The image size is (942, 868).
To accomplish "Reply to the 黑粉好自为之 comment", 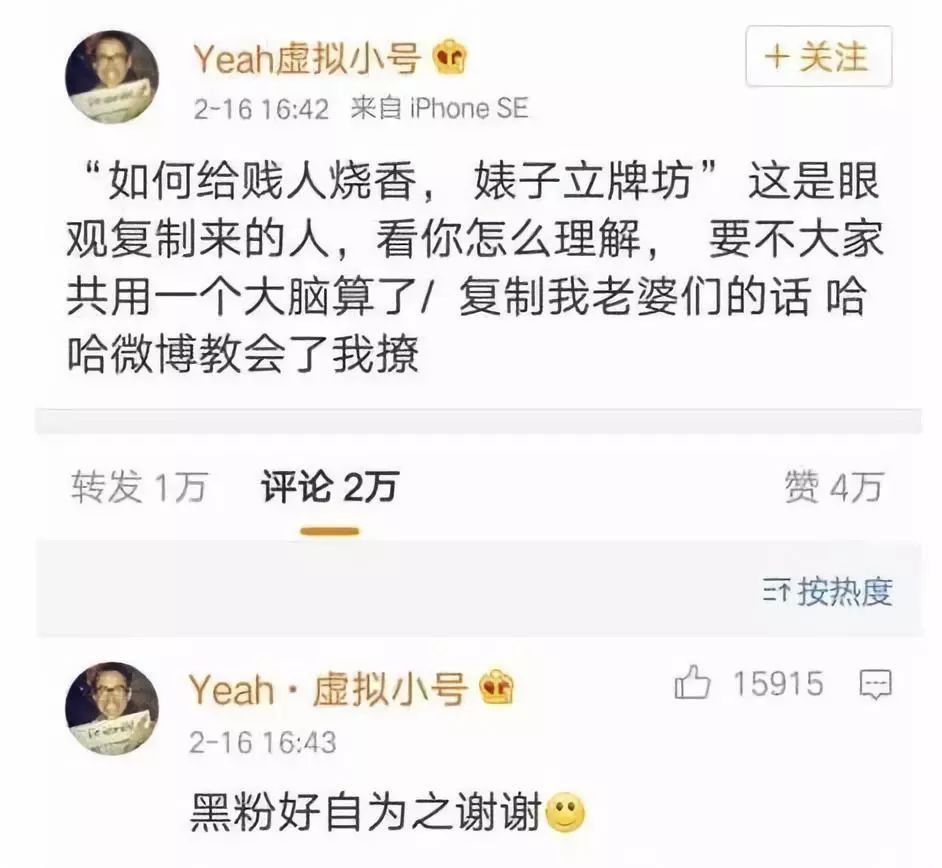I will (875, 685).
